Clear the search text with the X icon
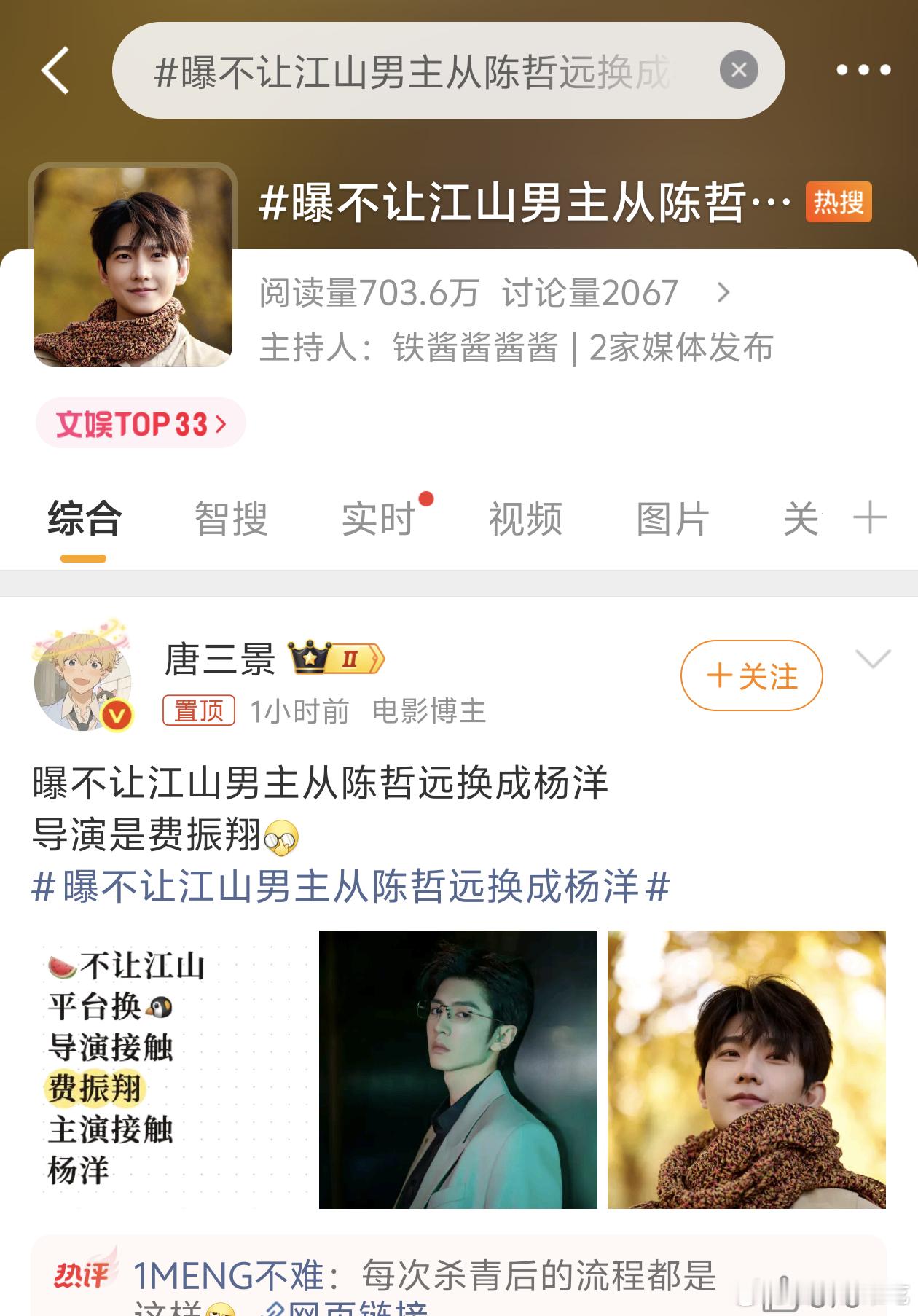 coord(738,69)
